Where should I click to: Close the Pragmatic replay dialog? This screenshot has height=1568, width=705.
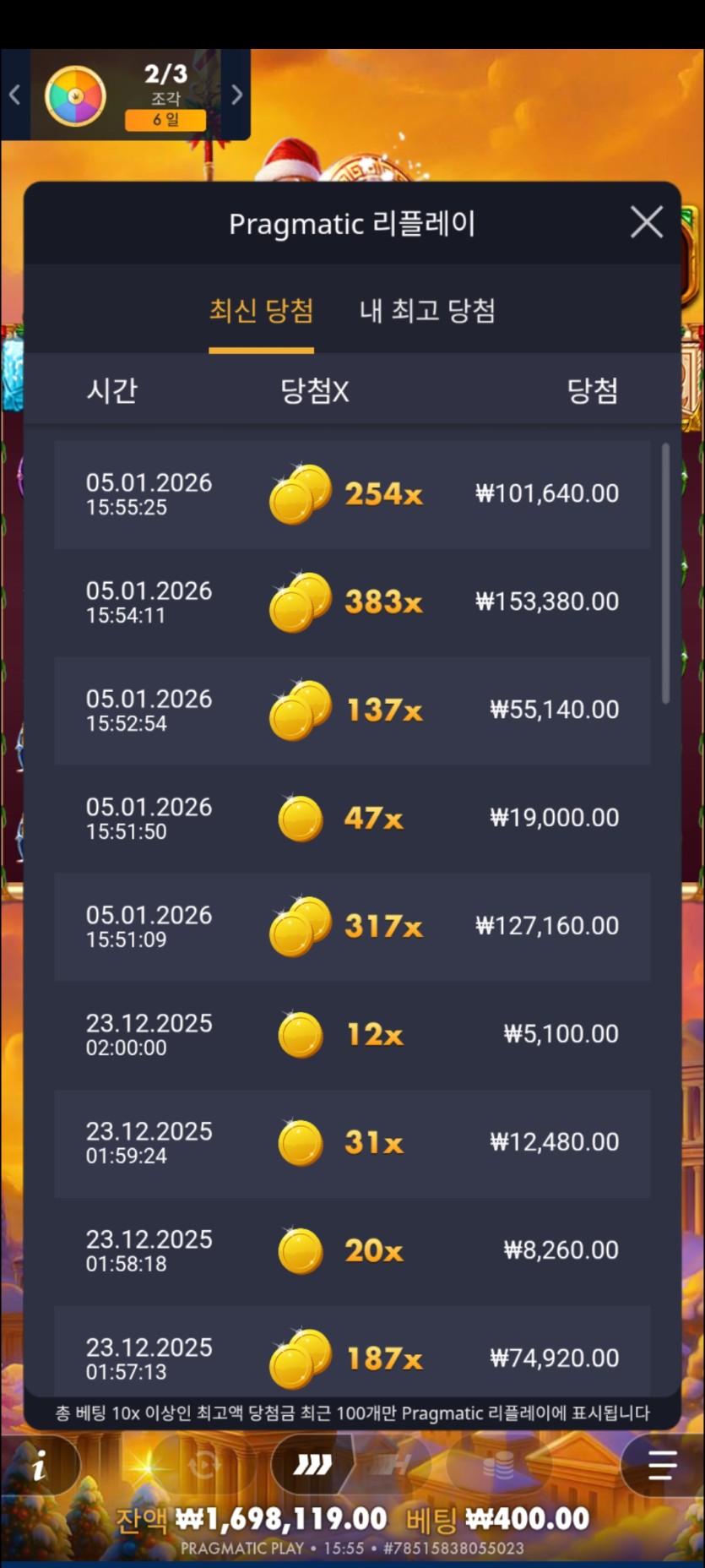[x=646, y=223]
